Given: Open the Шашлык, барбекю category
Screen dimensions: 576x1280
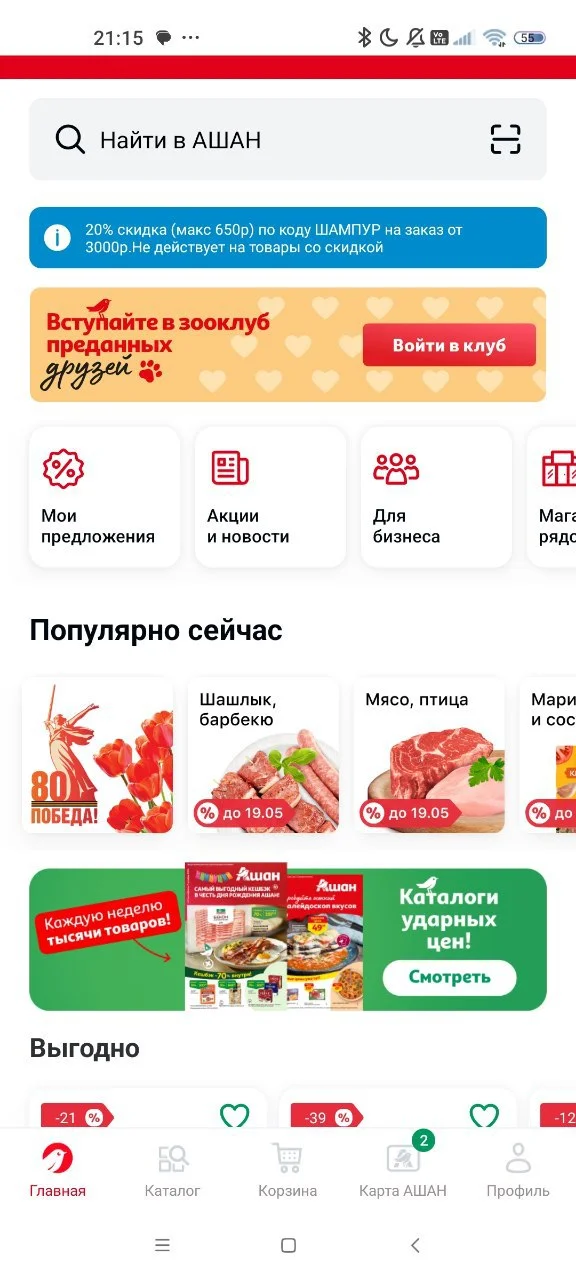Looking at the screenshot, I should click(x=263, y=755).
